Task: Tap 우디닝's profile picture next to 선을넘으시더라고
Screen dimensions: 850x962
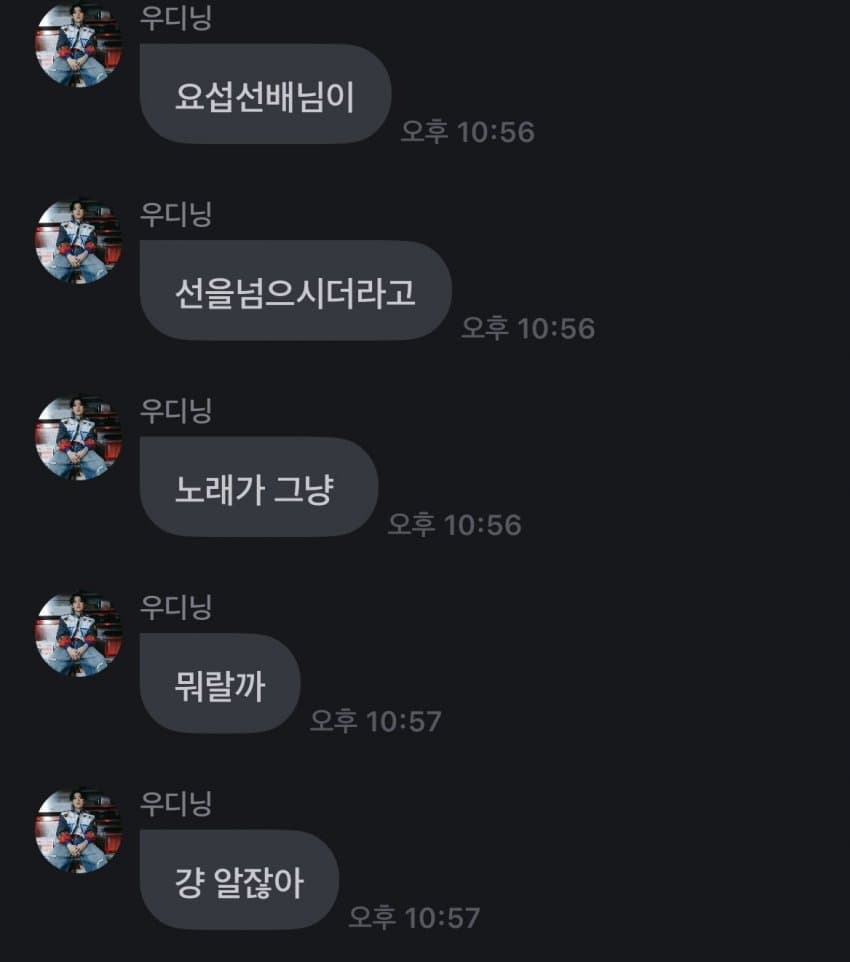Action: tap(78, 241)
